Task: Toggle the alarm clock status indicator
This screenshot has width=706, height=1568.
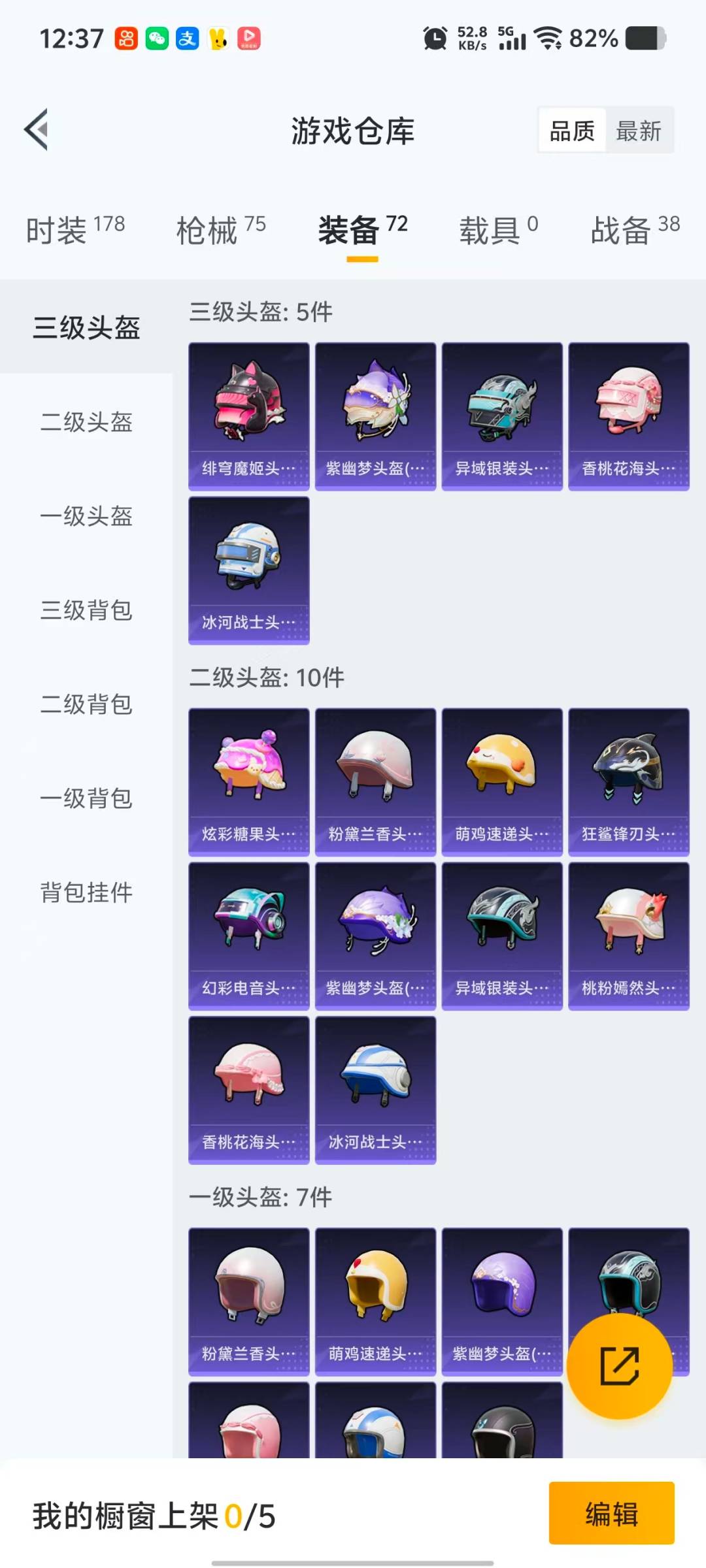Action: (x=435, y=39)
